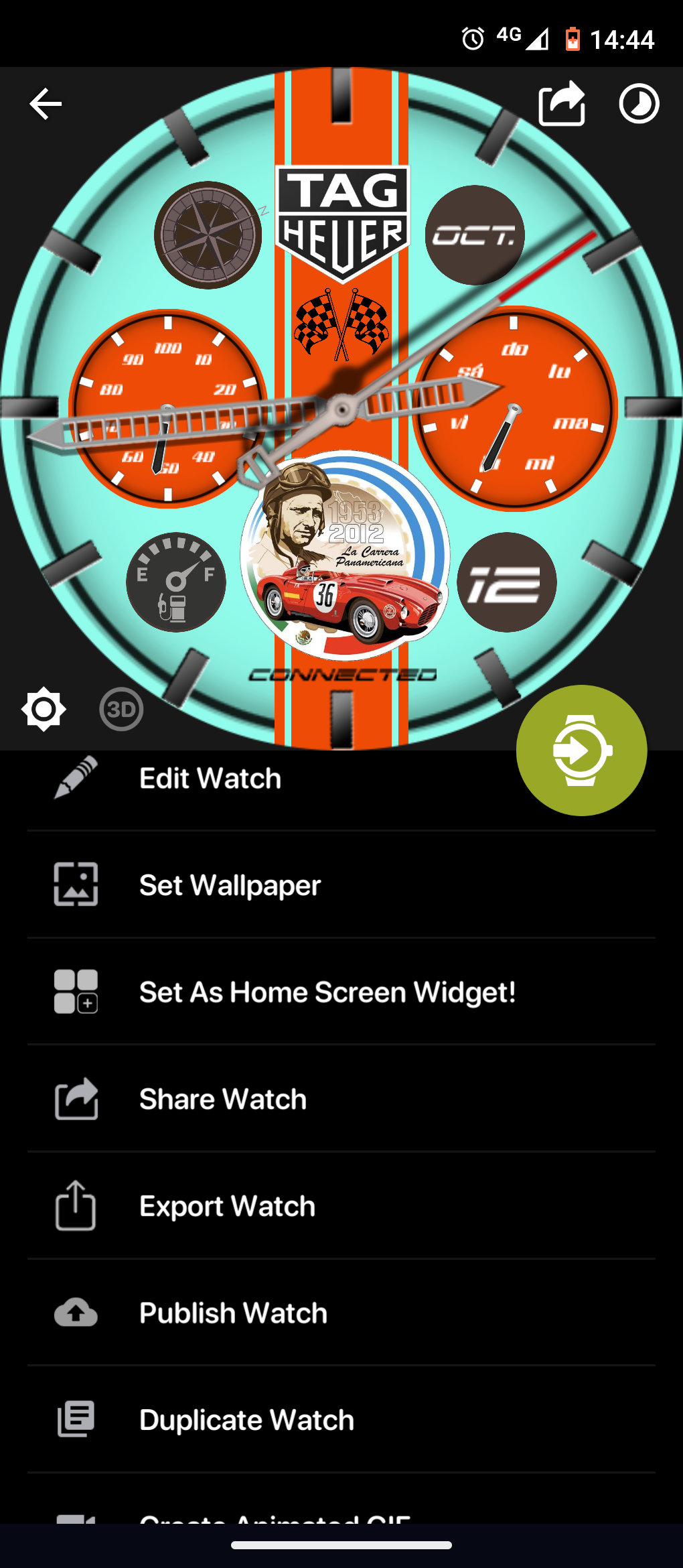The image size is (683, 1568).
Task: Open the time preview clock icon
Action: click(x=639, y=104)
